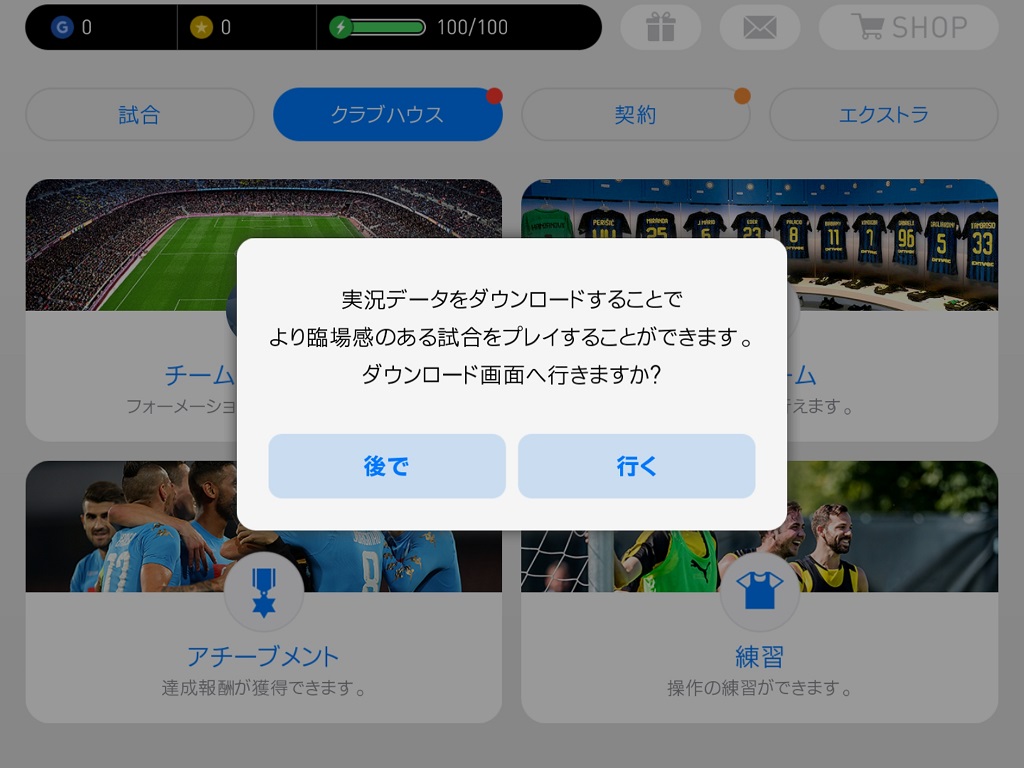Select the クラブハウス tab
1024x768 pixels.
pos(387,115)
